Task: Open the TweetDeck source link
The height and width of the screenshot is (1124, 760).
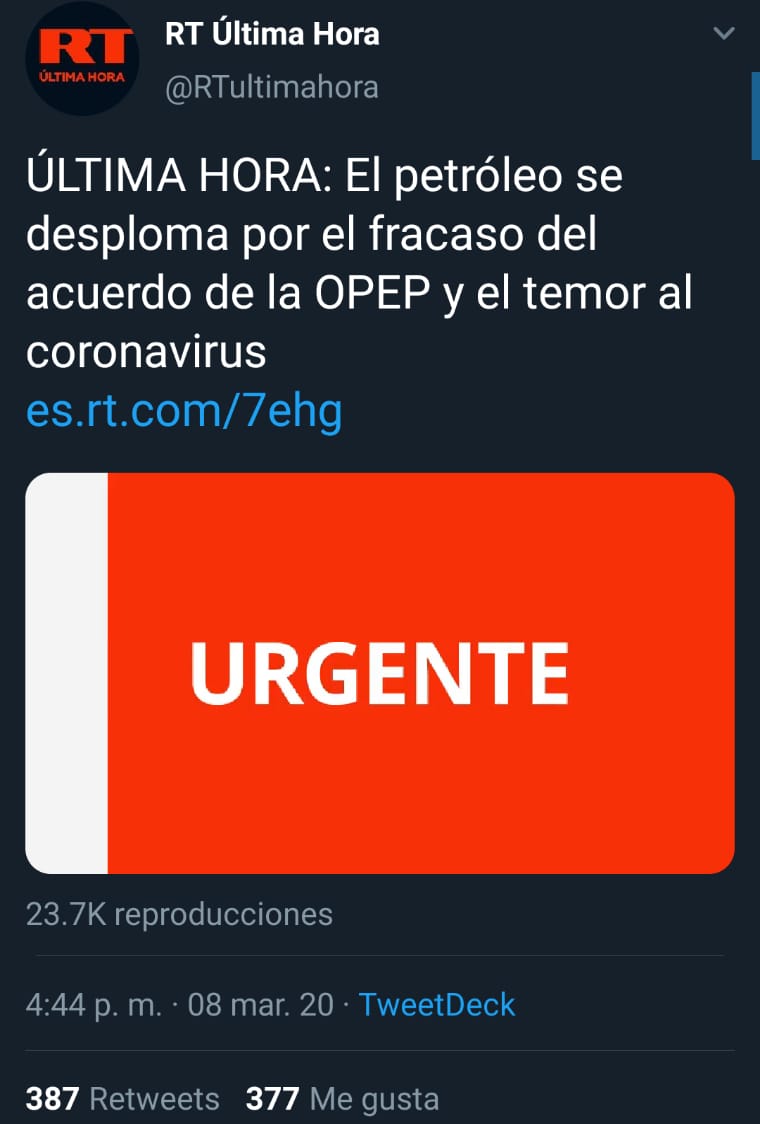Action: click(437, 1004)
